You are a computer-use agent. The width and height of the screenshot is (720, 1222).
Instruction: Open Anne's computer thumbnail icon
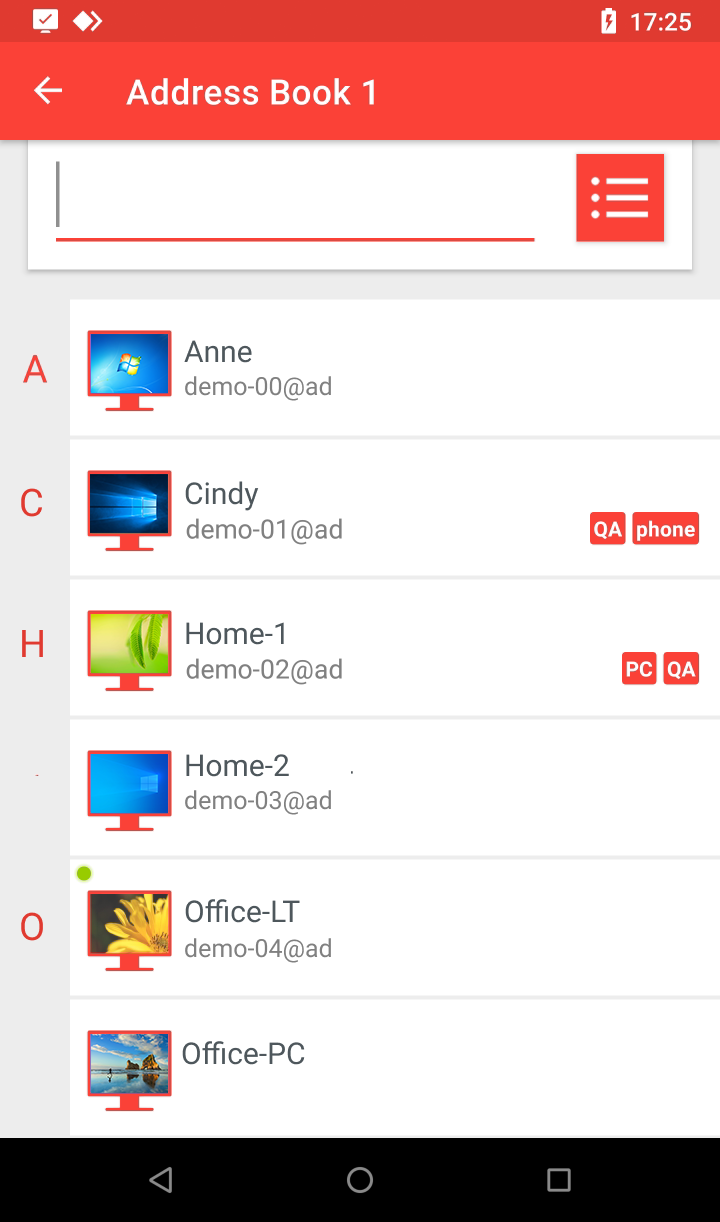(128, 368)
